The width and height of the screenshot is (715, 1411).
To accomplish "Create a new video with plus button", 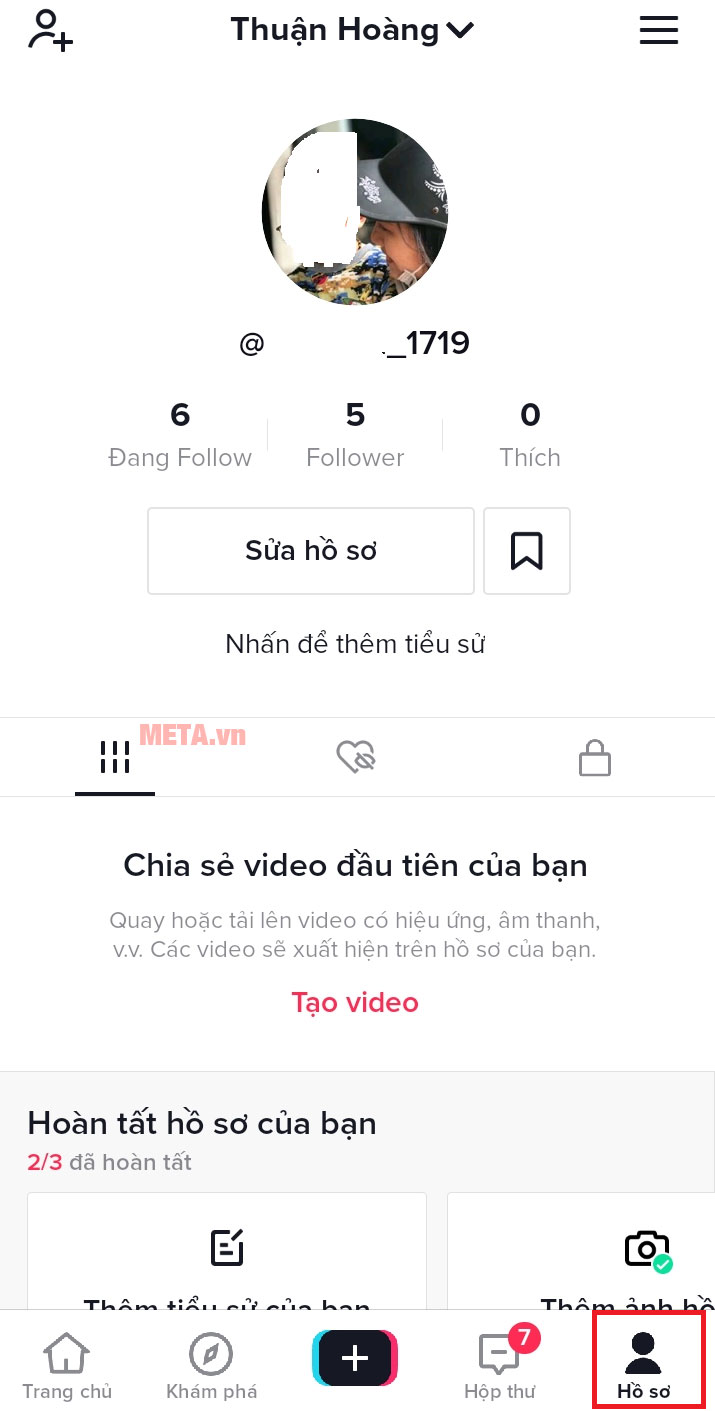I will (355, 1358).
